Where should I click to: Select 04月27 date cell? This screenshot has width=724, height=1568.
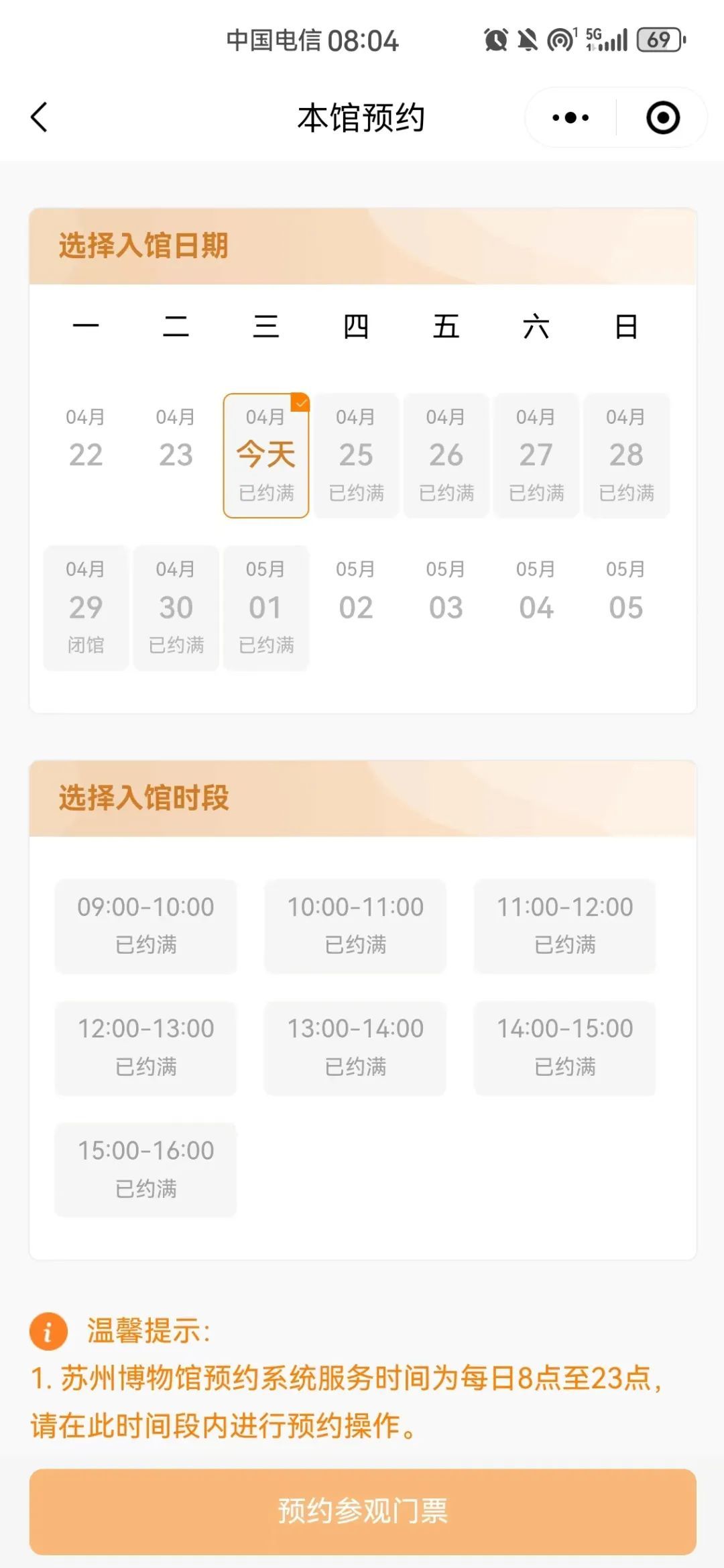click(x=536, y=455)
